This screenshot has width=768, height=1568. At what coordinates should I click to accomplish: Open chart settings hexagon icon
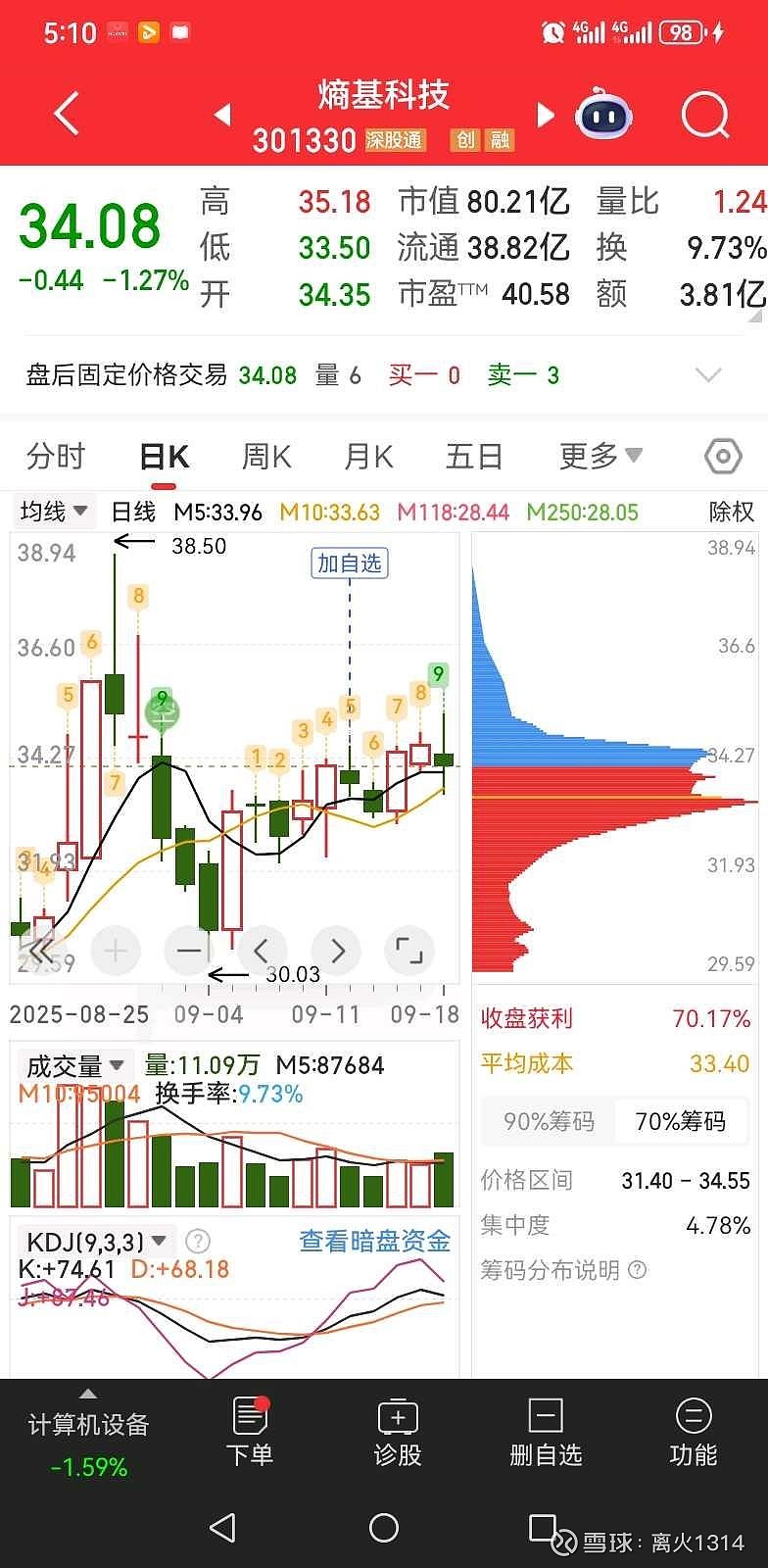[x=723, y=456]
